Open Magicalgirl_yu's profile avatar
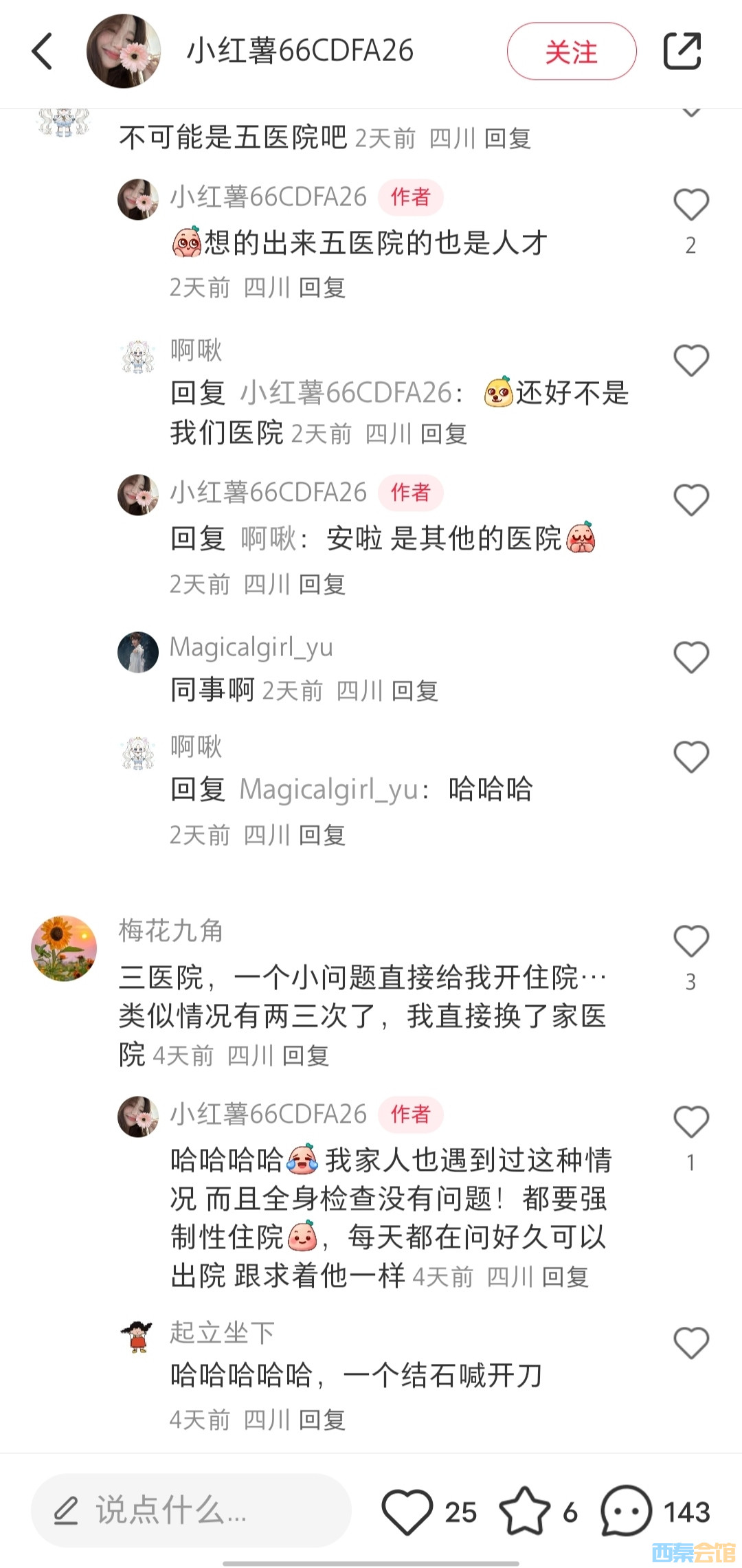 [x=138, y=652]
